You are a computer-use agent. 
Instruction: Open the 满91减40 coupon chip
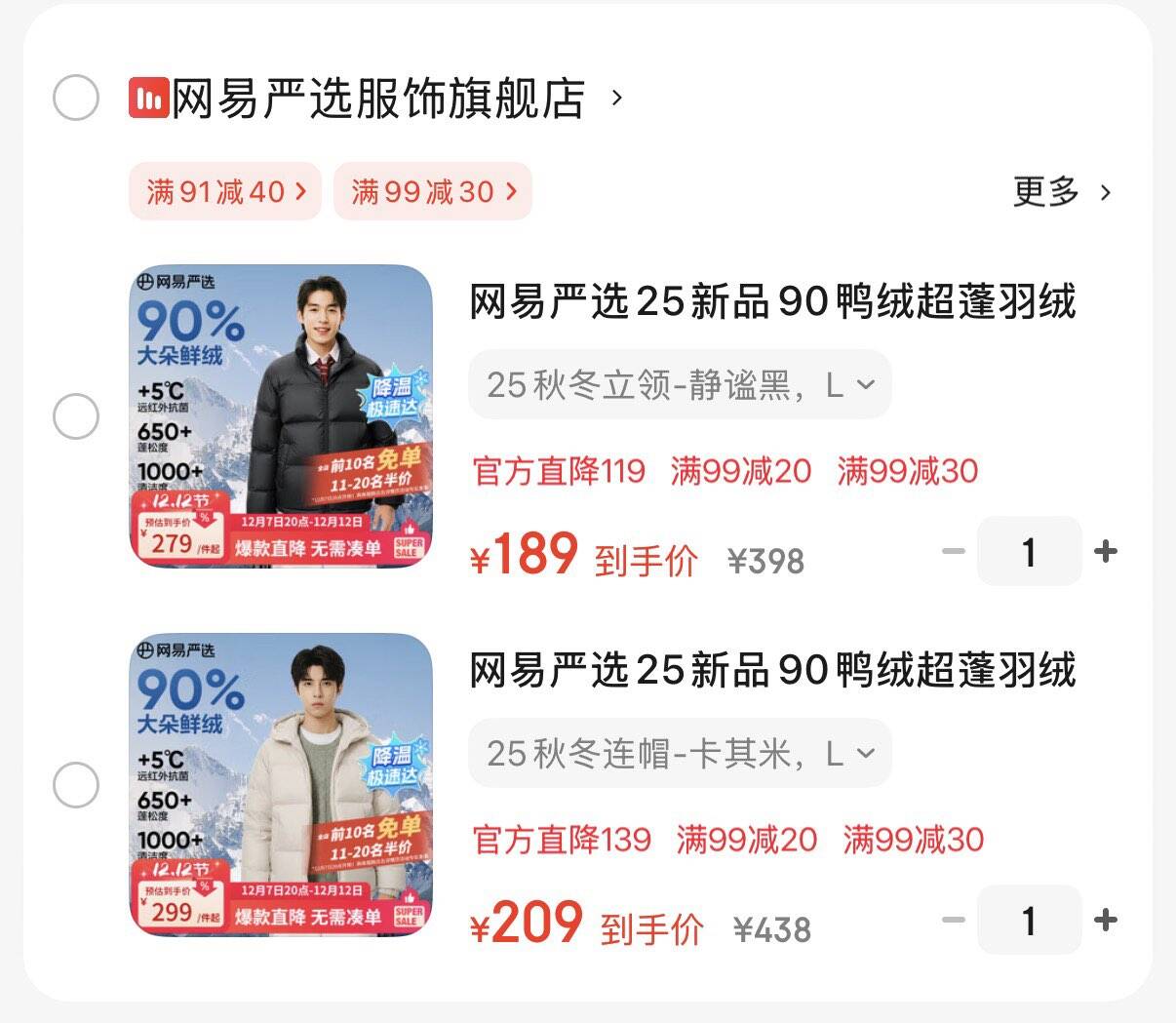coord(225,191)
